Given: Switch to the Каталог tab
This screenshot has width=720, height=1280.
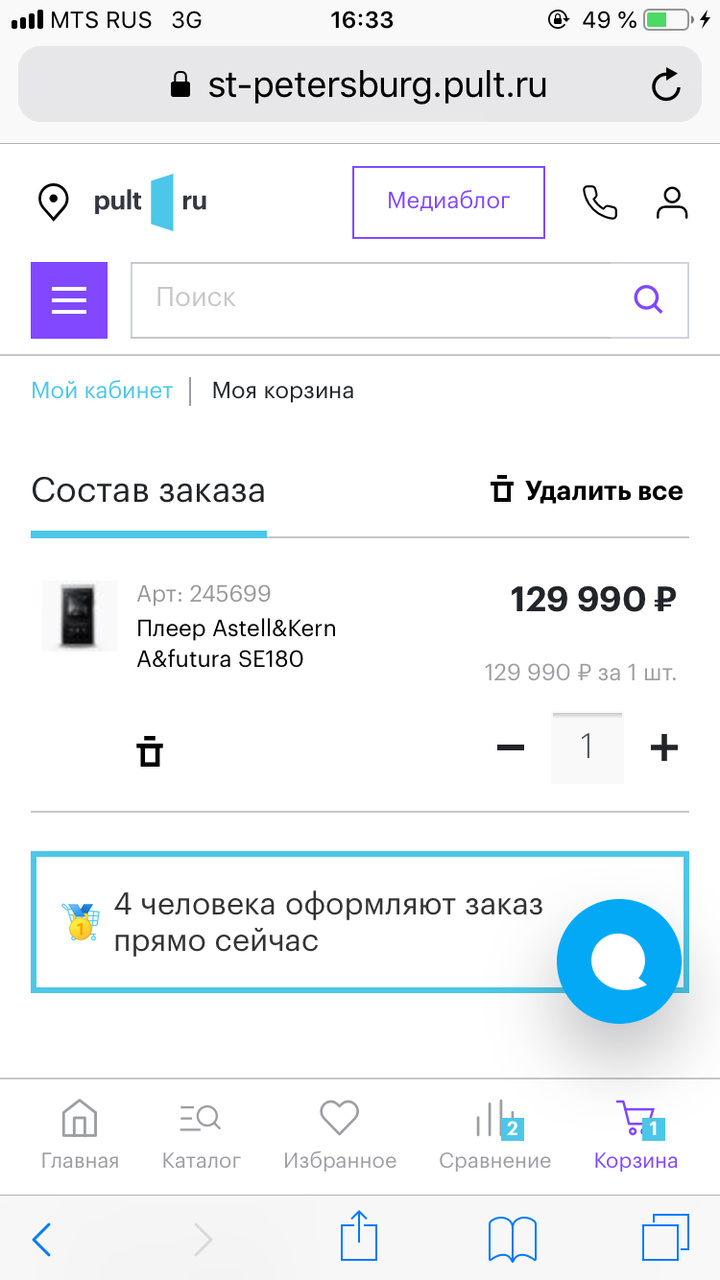Looking at the screenshot, I should click(202, 1135).
